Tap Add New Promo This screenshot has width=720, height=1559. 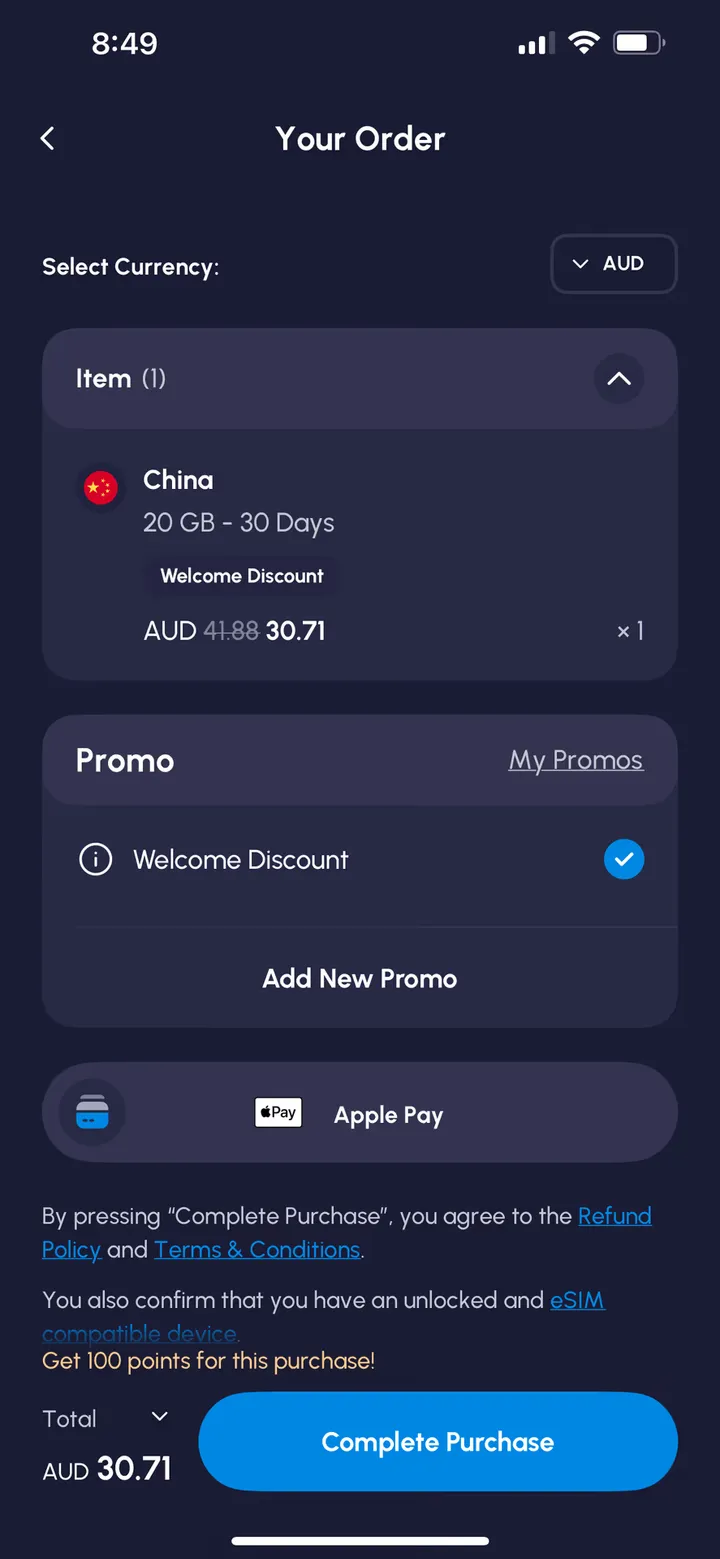(360, 978)
